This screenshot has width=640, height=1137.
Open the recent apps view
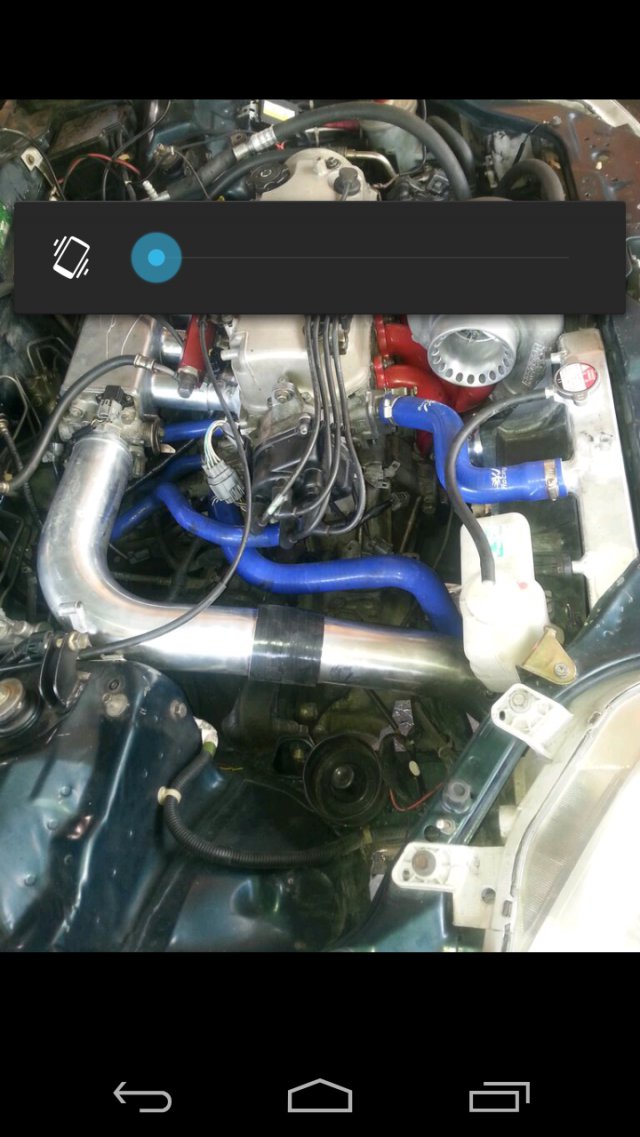[x=499, y=1097]
